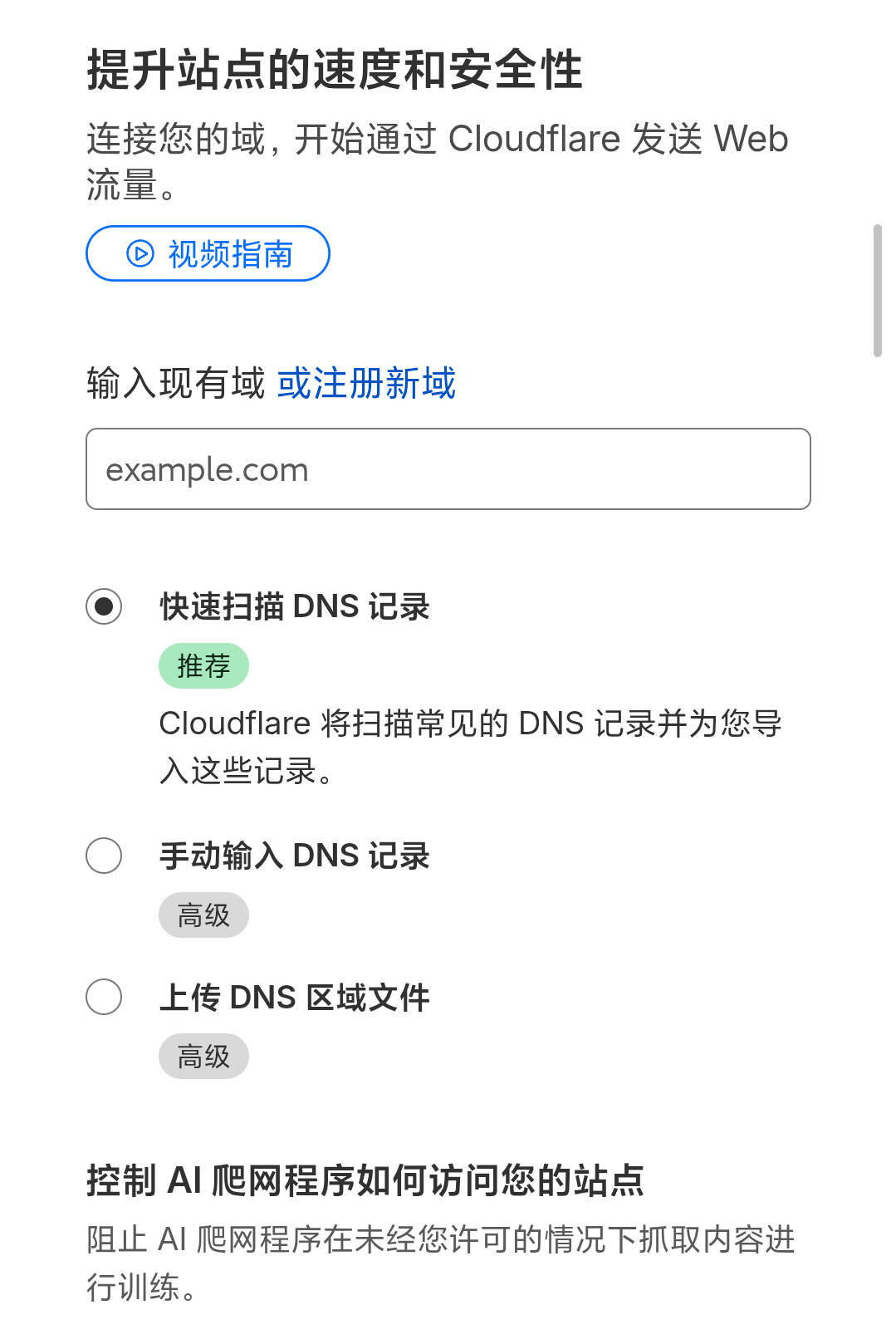Image resolution: width=896 pixels, height=1344 pixels.
Task: Open the video guide 视频指南
Action: (x=207, y=254)
